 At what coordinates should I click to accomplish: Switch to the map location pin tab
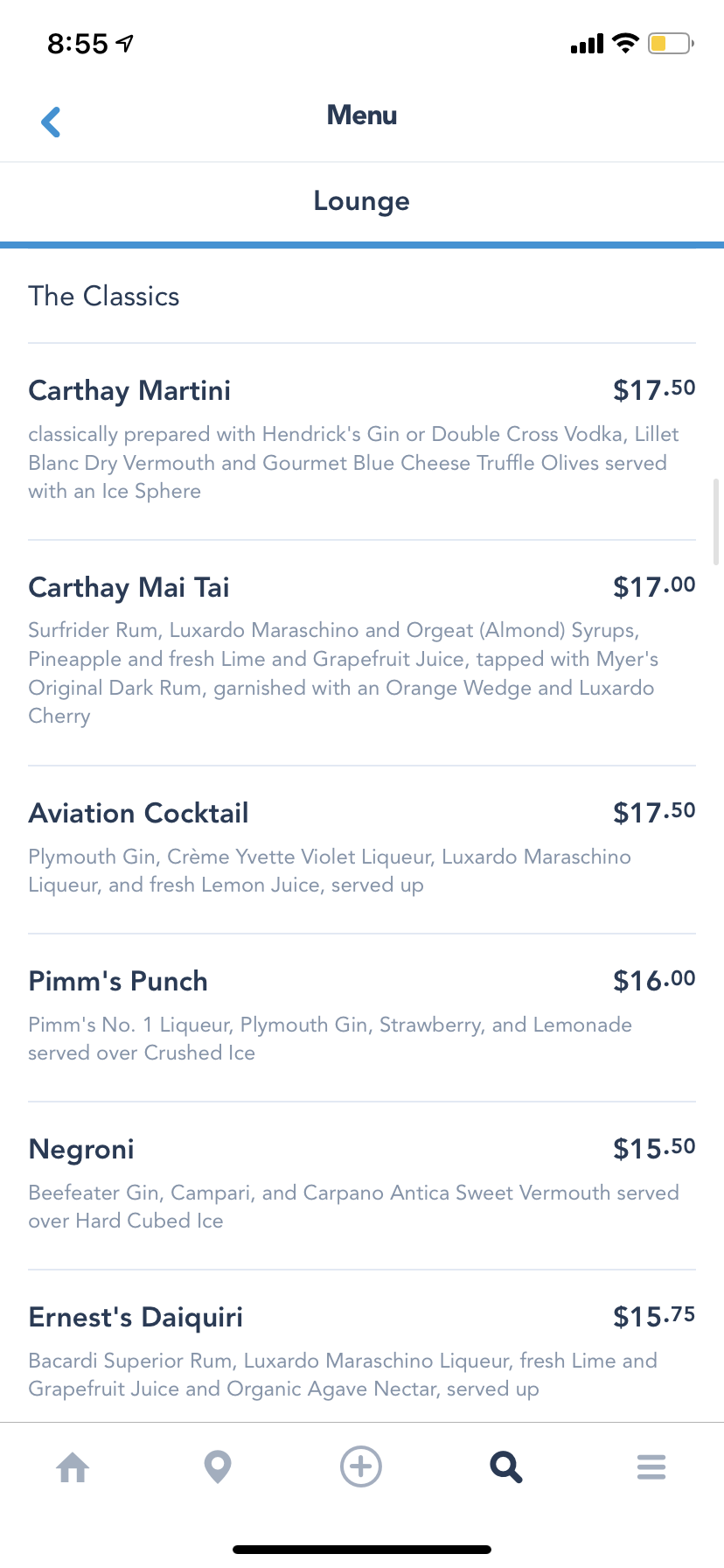(217, 1466)
